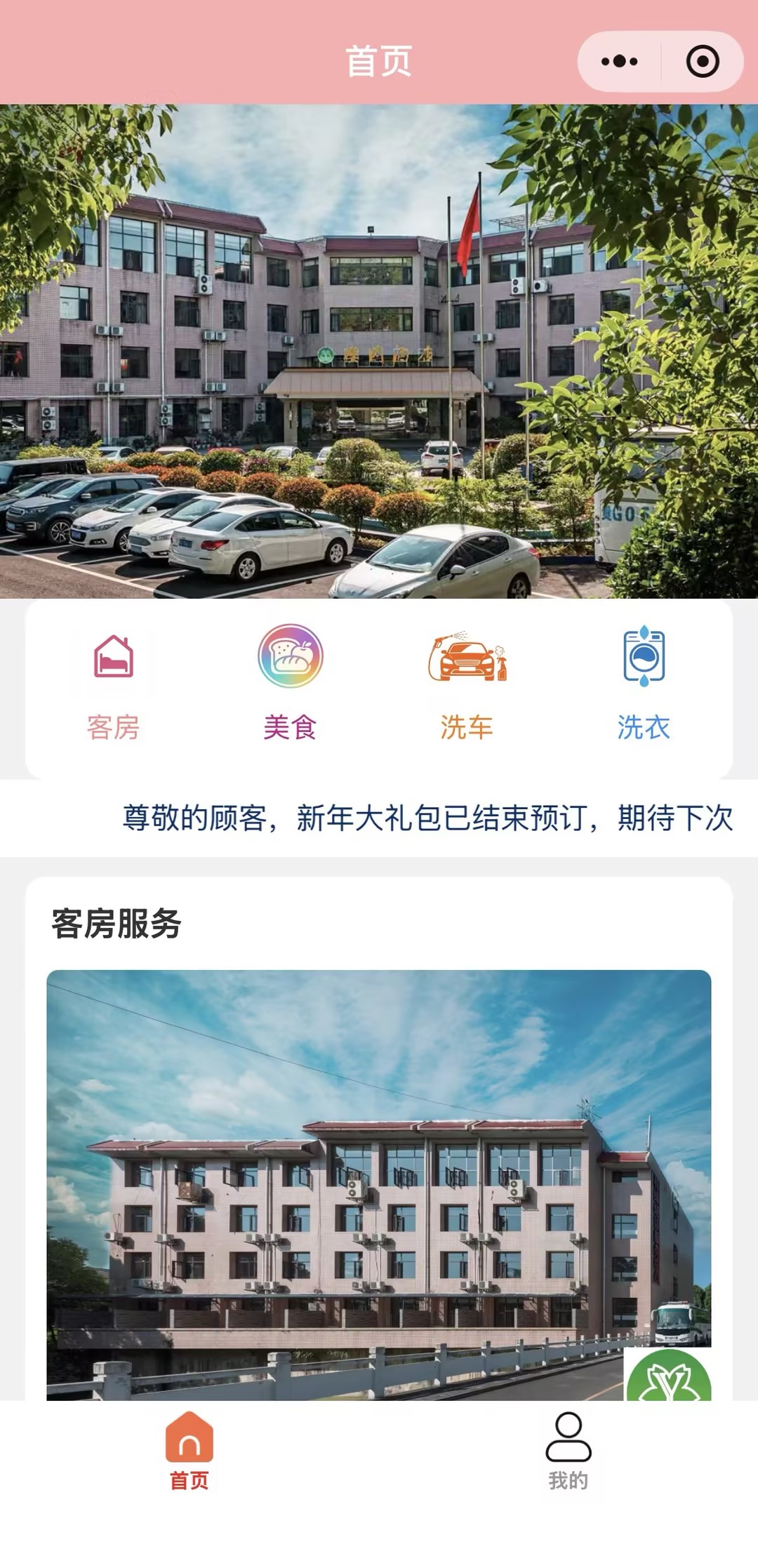The height and width of the screenshot is (1568, 758).
Task: Open the mini program more-options menu
Action: pyautogui.click(x=619, y=62)
